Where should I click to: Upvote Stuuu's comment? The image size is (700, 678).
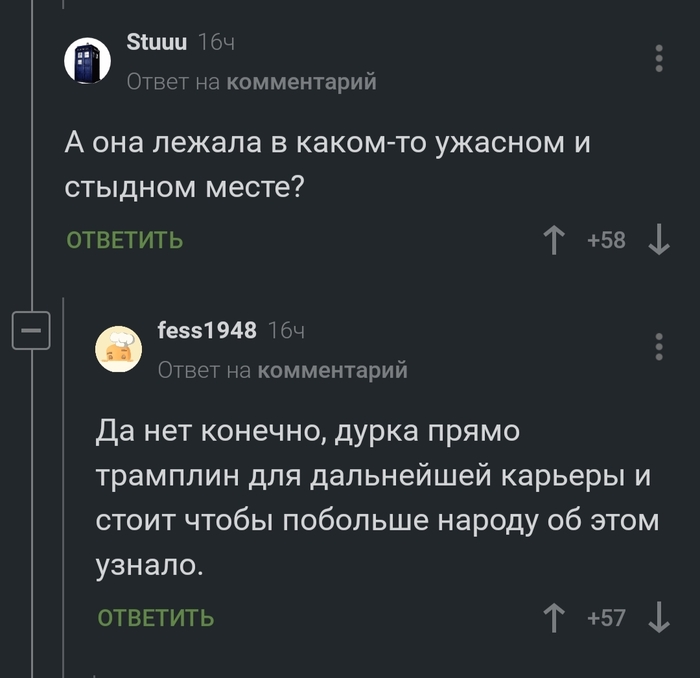click(552, 240)
